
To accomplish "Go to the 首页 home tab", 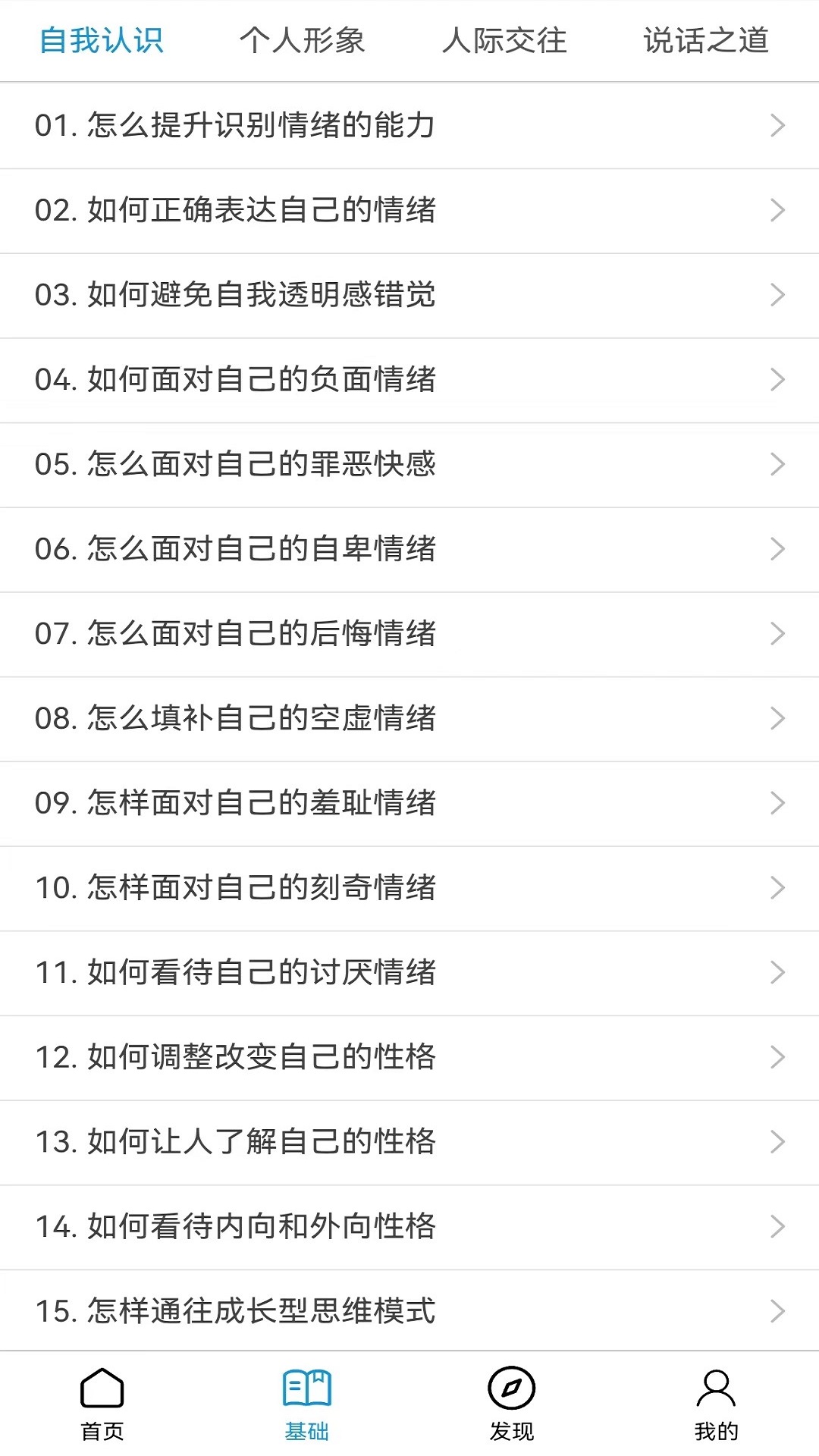I will pos(102,1403).
